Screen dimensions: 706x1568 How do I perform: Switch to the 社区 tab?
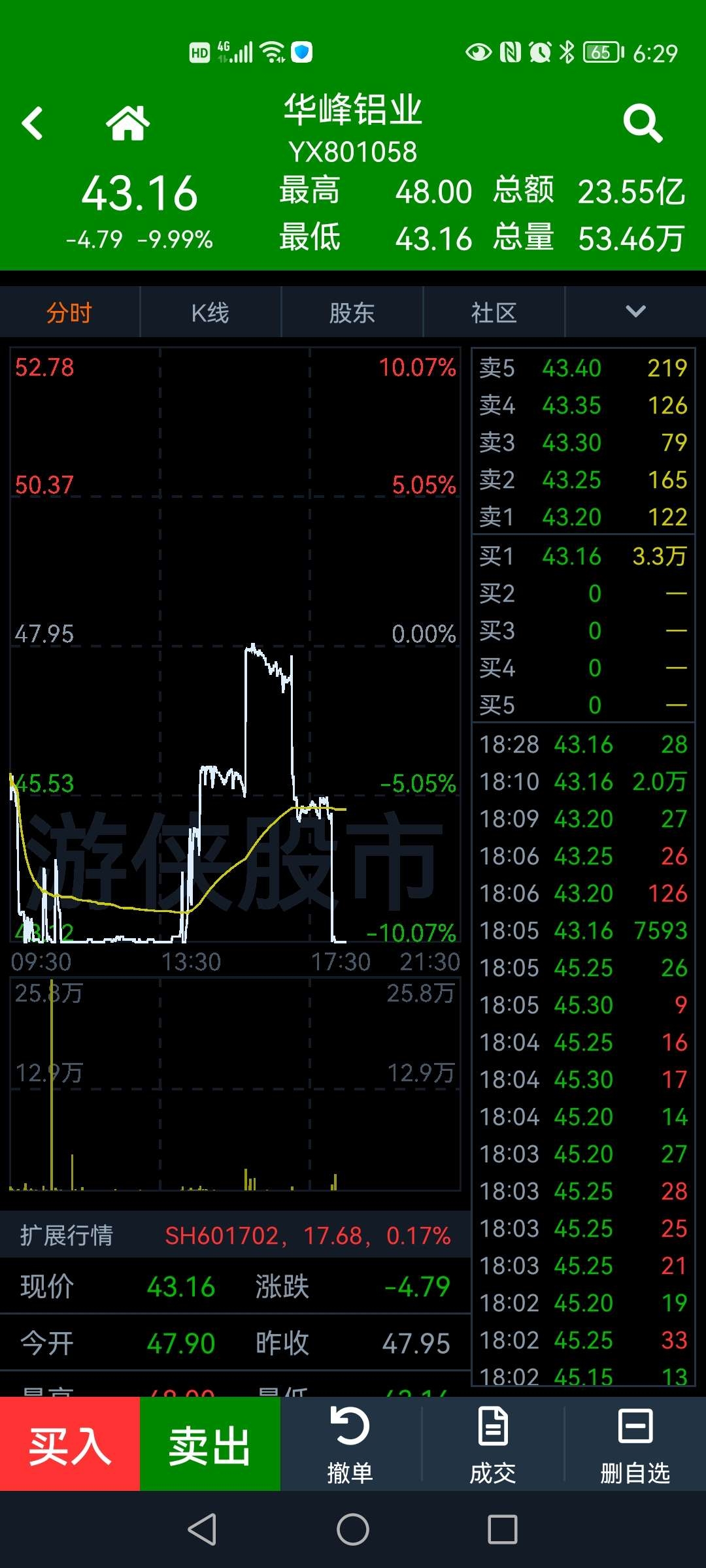click(x=494, y=313)
